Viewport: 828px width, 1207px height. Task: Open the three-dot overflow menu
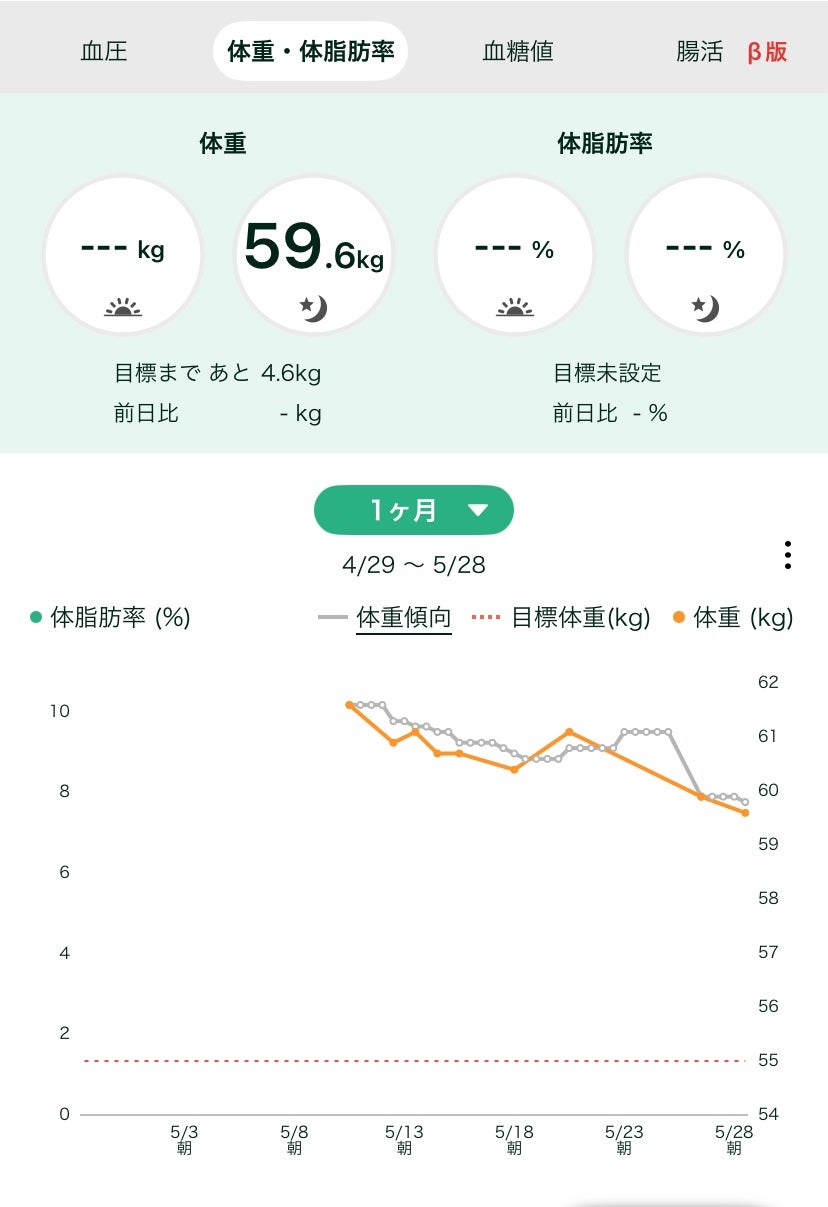pyautogui.click(x=788, y=555)
